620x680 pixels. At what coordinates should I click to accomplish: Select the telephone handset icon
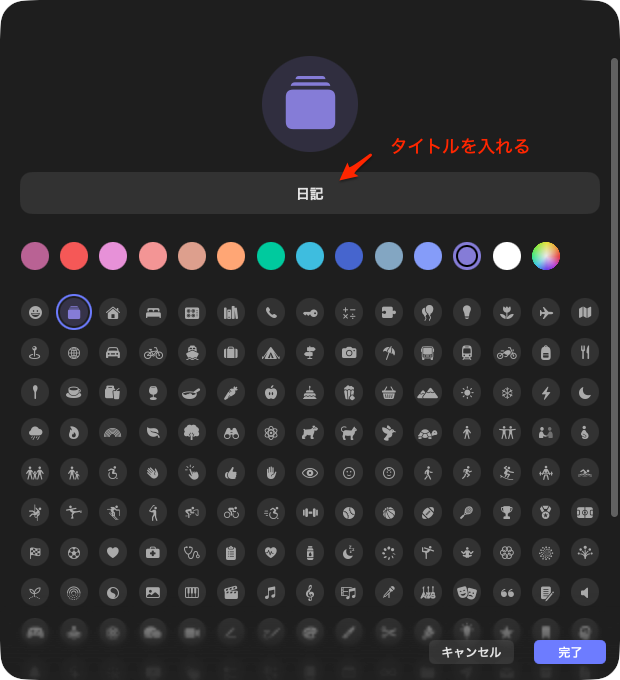pyautogui.click(x=270, y=313)
